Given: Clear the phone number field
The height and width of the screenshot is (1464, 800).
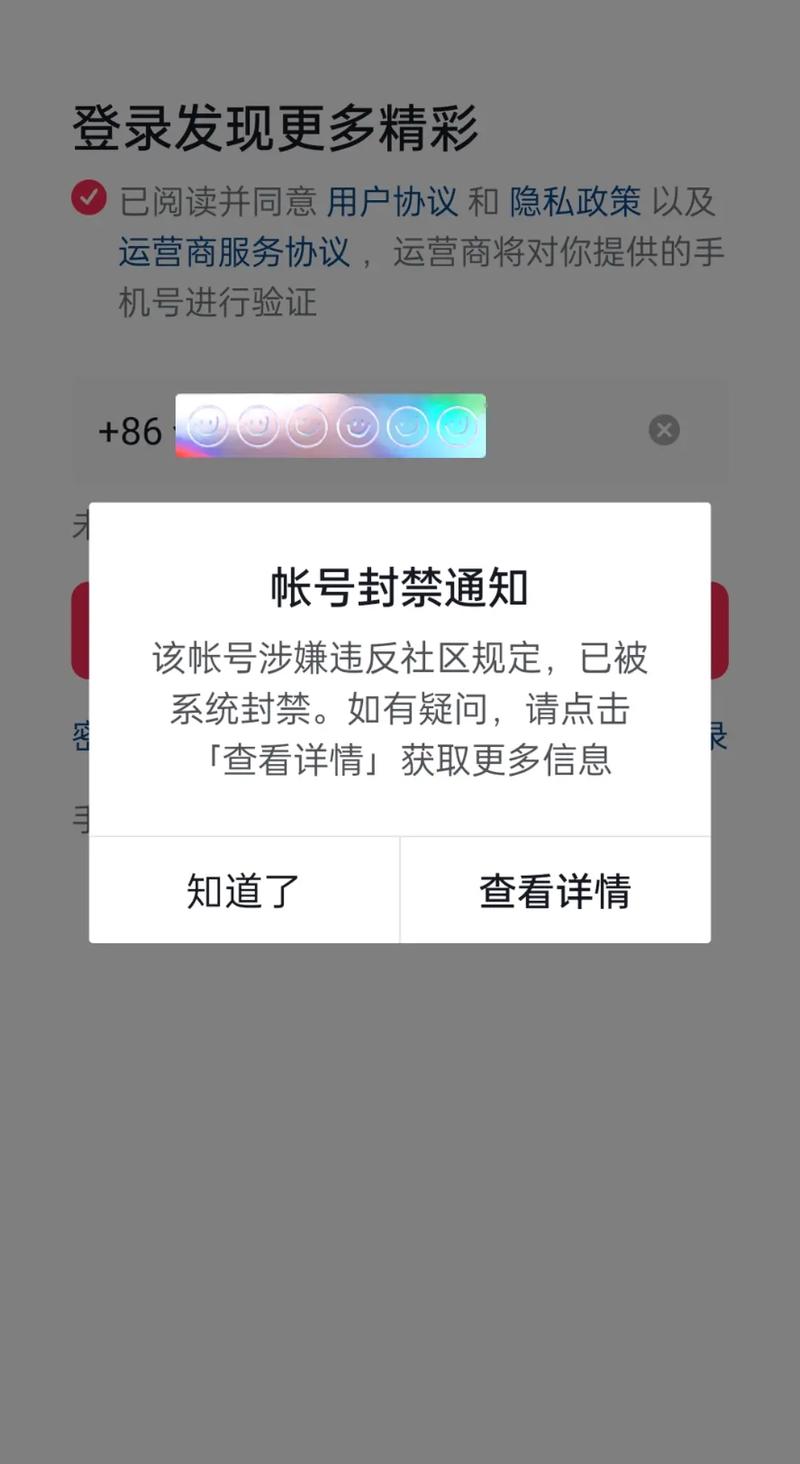Looking at the screenshot, I should [664, 430].
